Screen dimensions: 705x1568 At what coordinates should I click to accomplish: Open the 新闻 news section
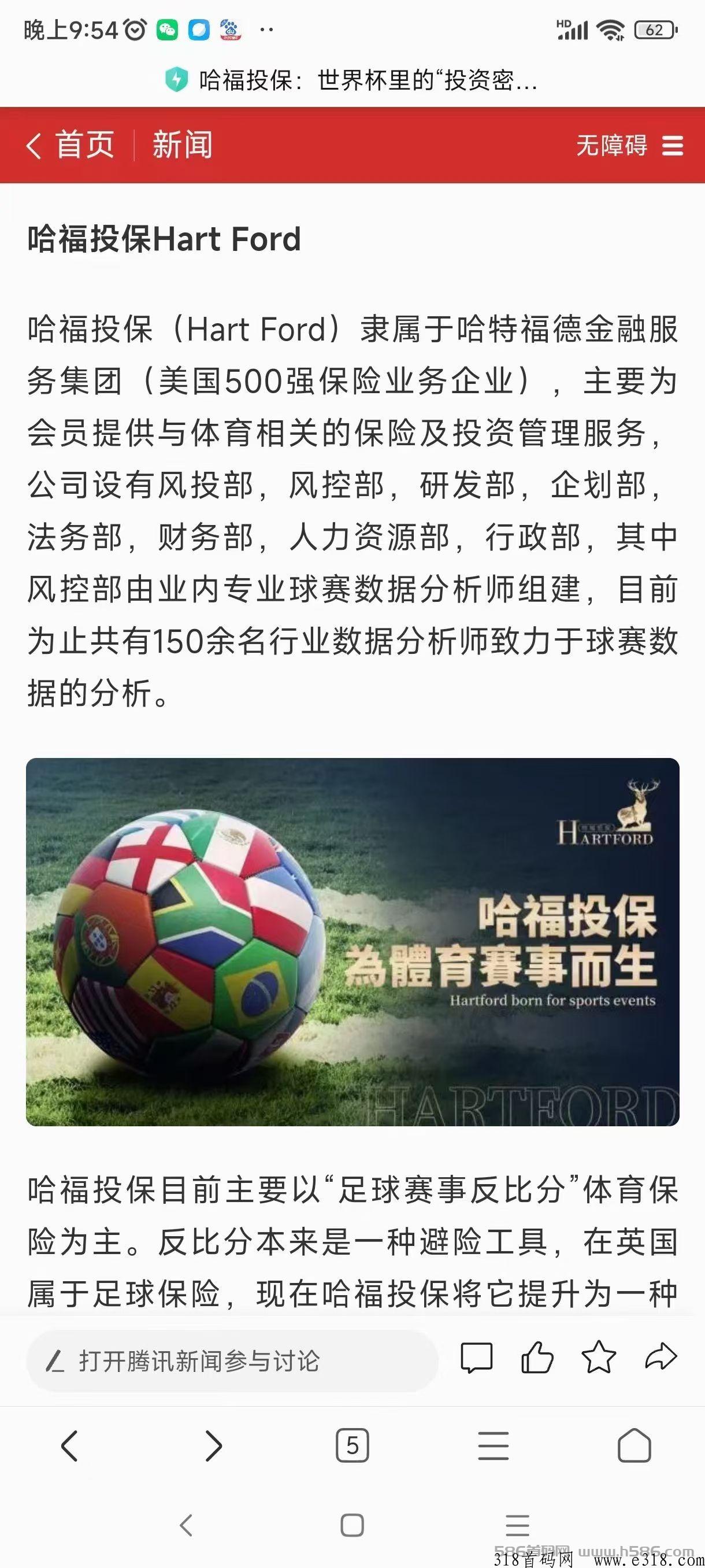(x=183, y=145)
